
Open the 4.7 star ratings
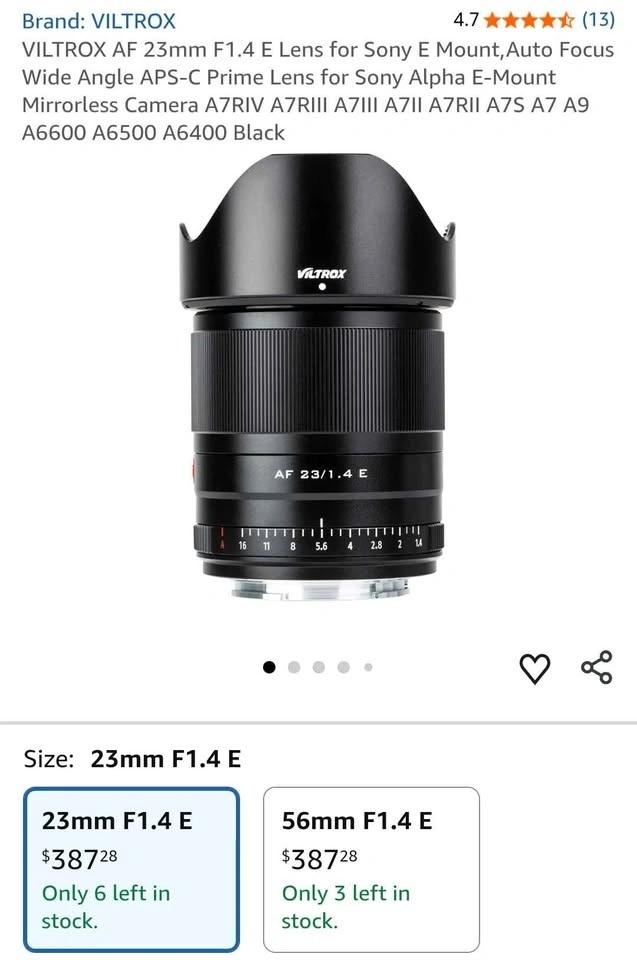pyautogui.click(x=533, y=20)
